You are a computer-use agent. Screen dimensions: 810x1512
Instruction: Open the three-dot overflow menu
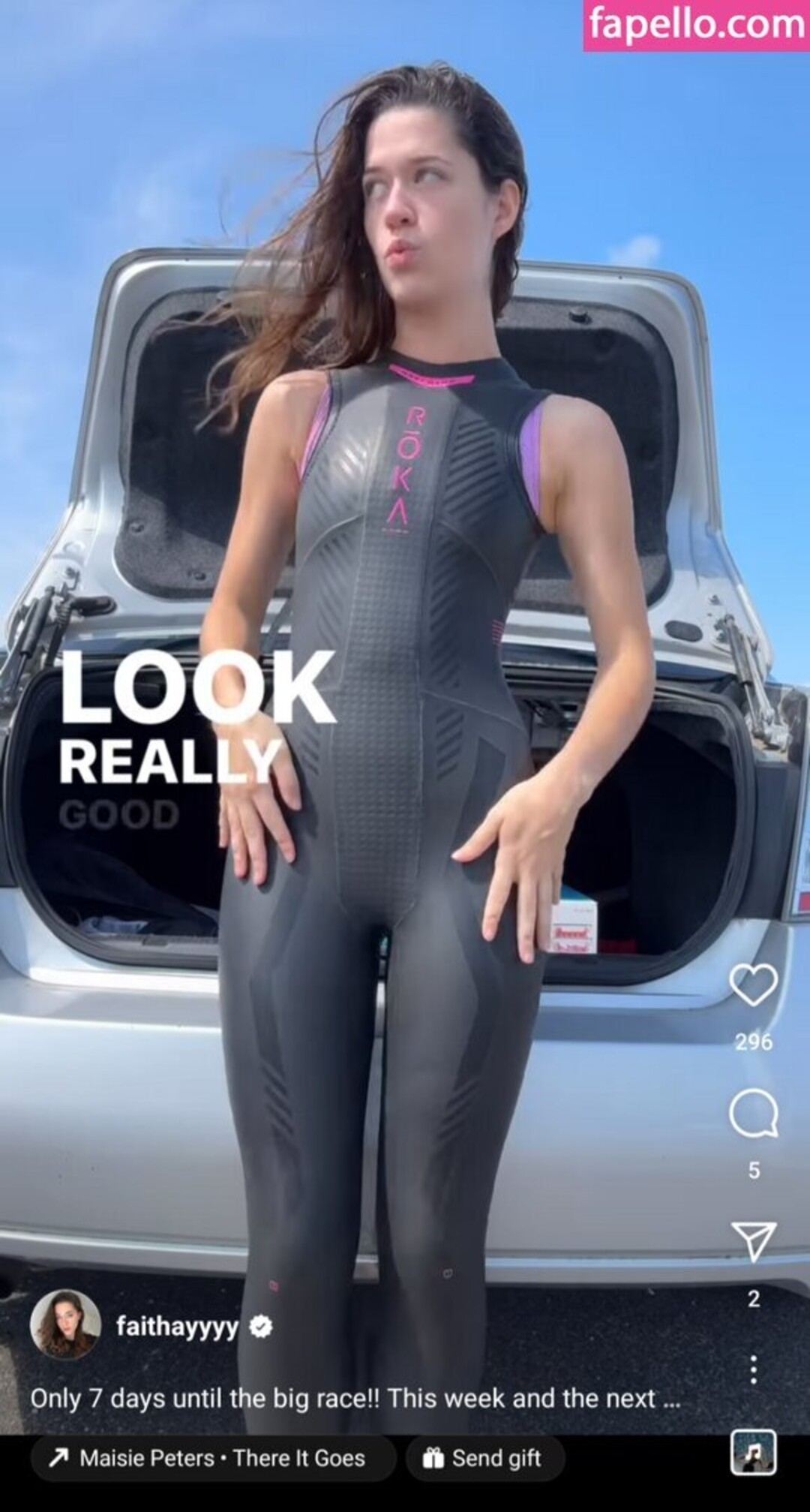(x=753, y=1369)
